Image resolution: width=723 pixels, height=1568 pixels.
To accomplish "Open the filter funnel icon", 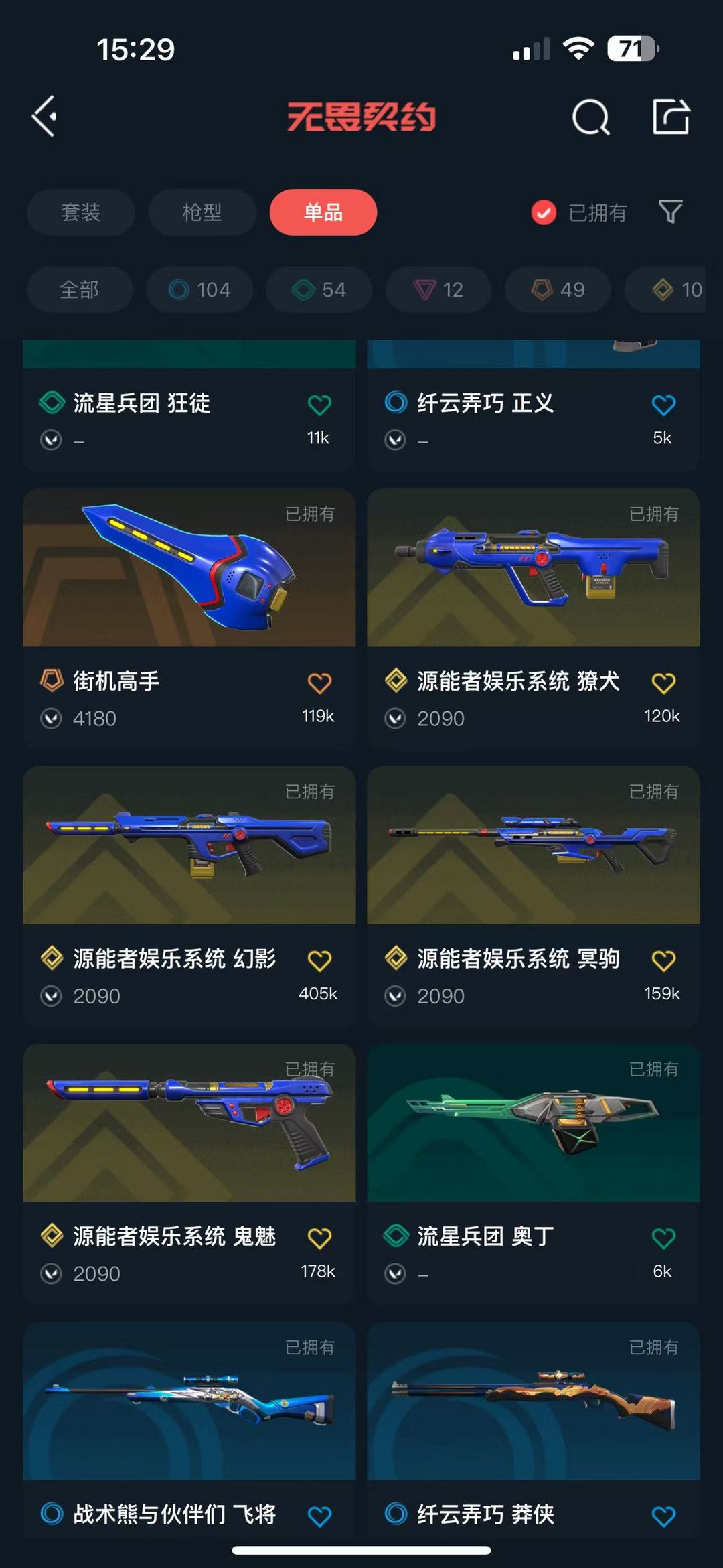I will click(669, 212).
